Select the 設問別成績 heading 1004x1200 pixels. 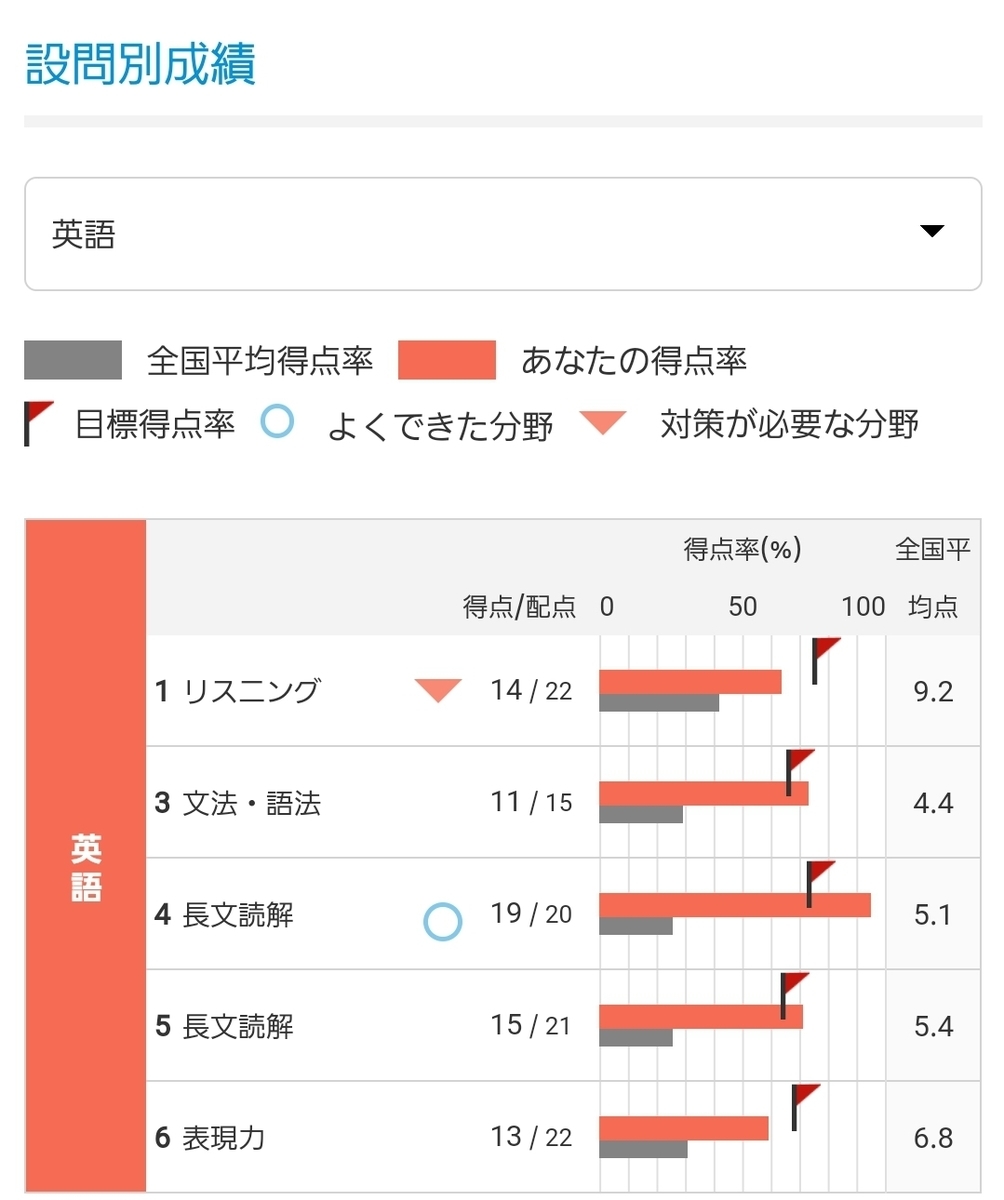pos(140,62)
